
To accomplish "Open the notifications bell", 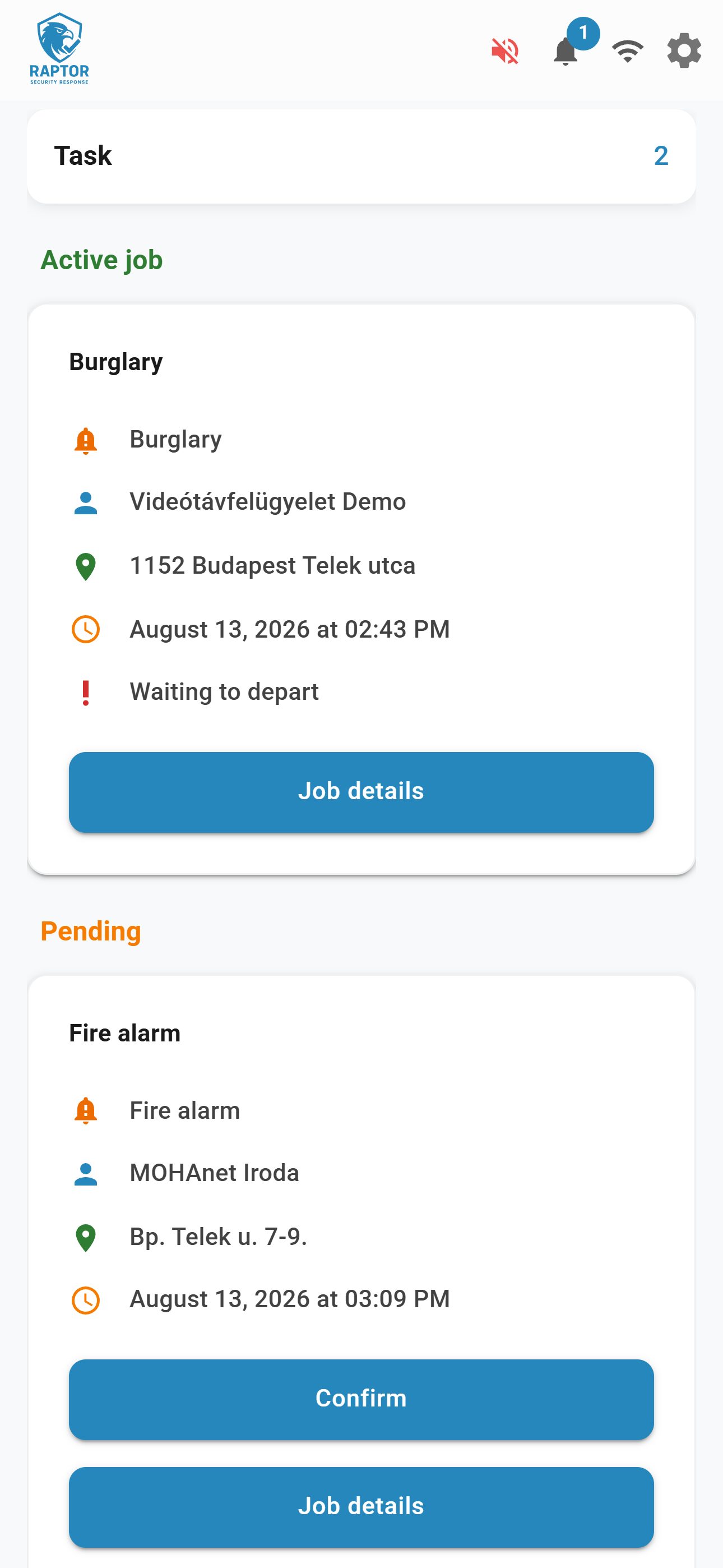I will (566, 50).
